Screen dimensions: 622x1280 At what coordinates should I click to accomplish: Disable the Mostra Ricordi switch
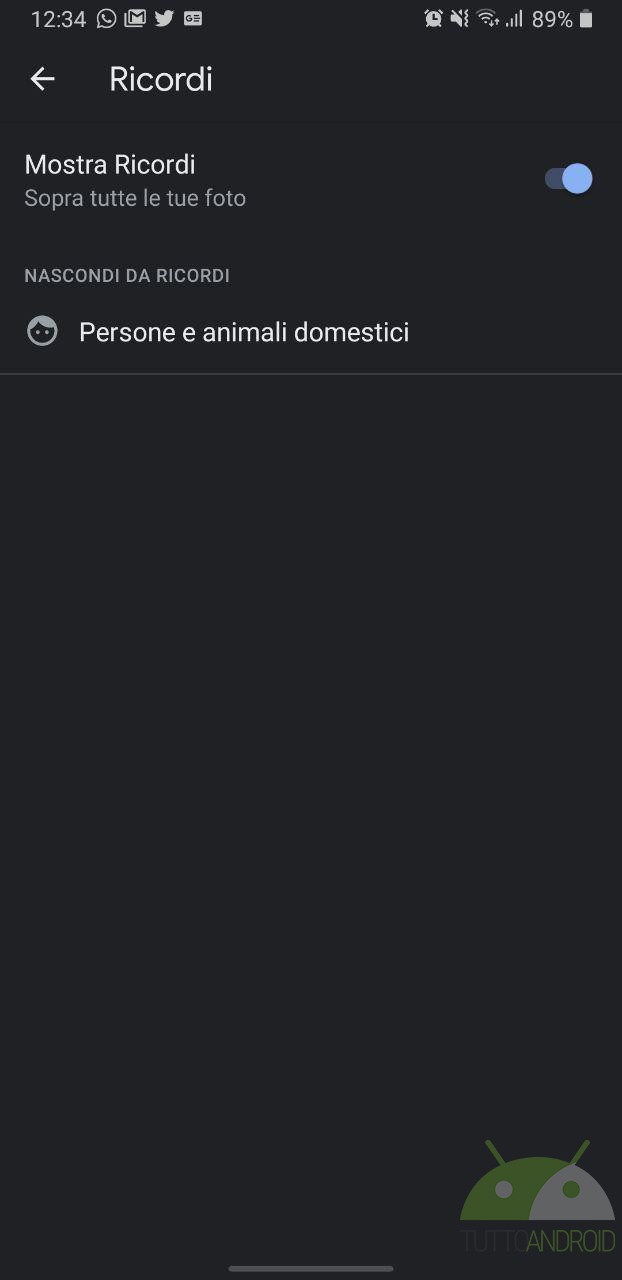[568, 179]
